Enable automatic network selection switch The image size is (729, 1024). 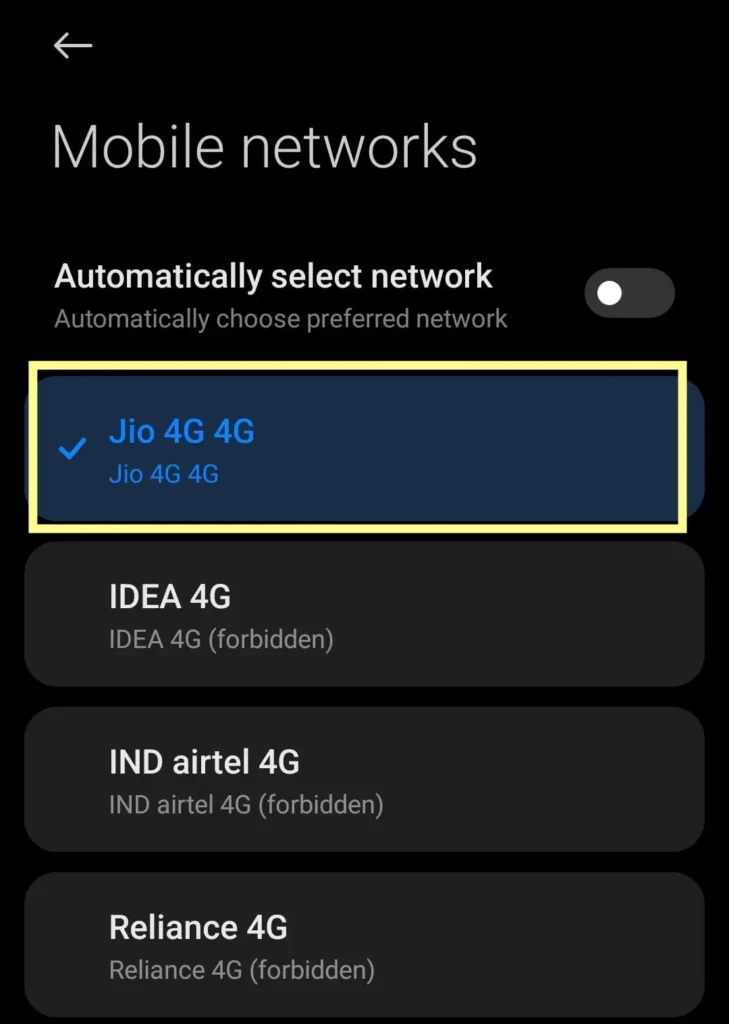point(629,293)
